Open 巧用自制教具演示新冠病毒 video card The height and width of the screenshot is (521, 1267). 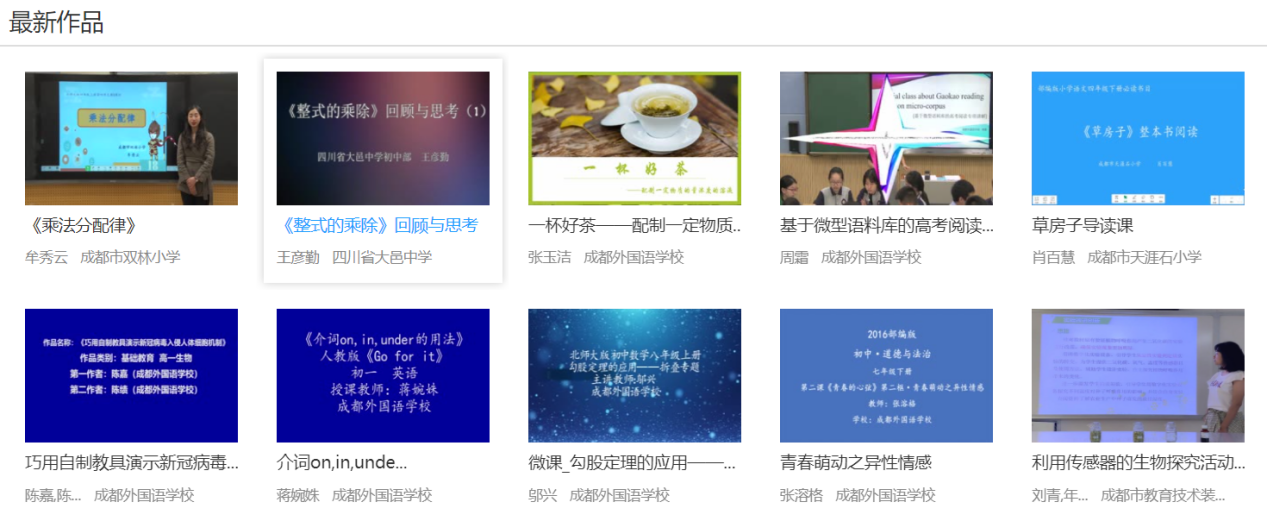131,375
